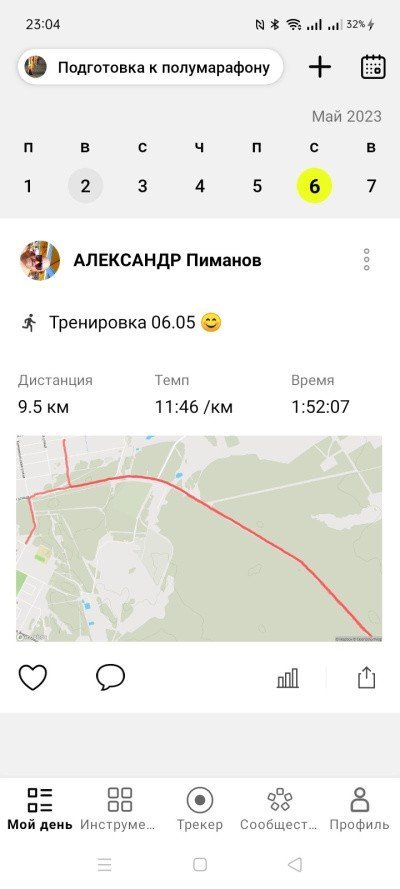Select day 4 in the week strip
Viewport: 400px width, 889px height.
(199, 186)
